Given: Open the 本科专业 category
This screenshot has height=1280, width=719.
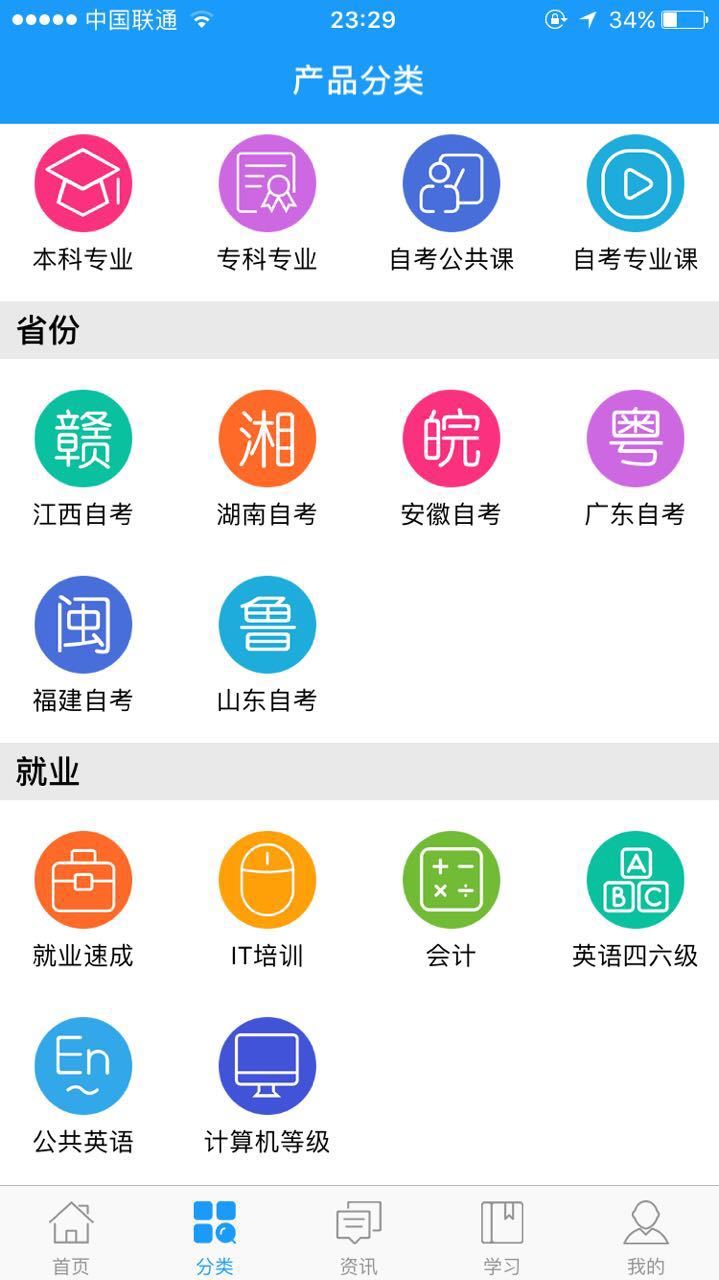Looking at the screenshot, I should [83, 184].
